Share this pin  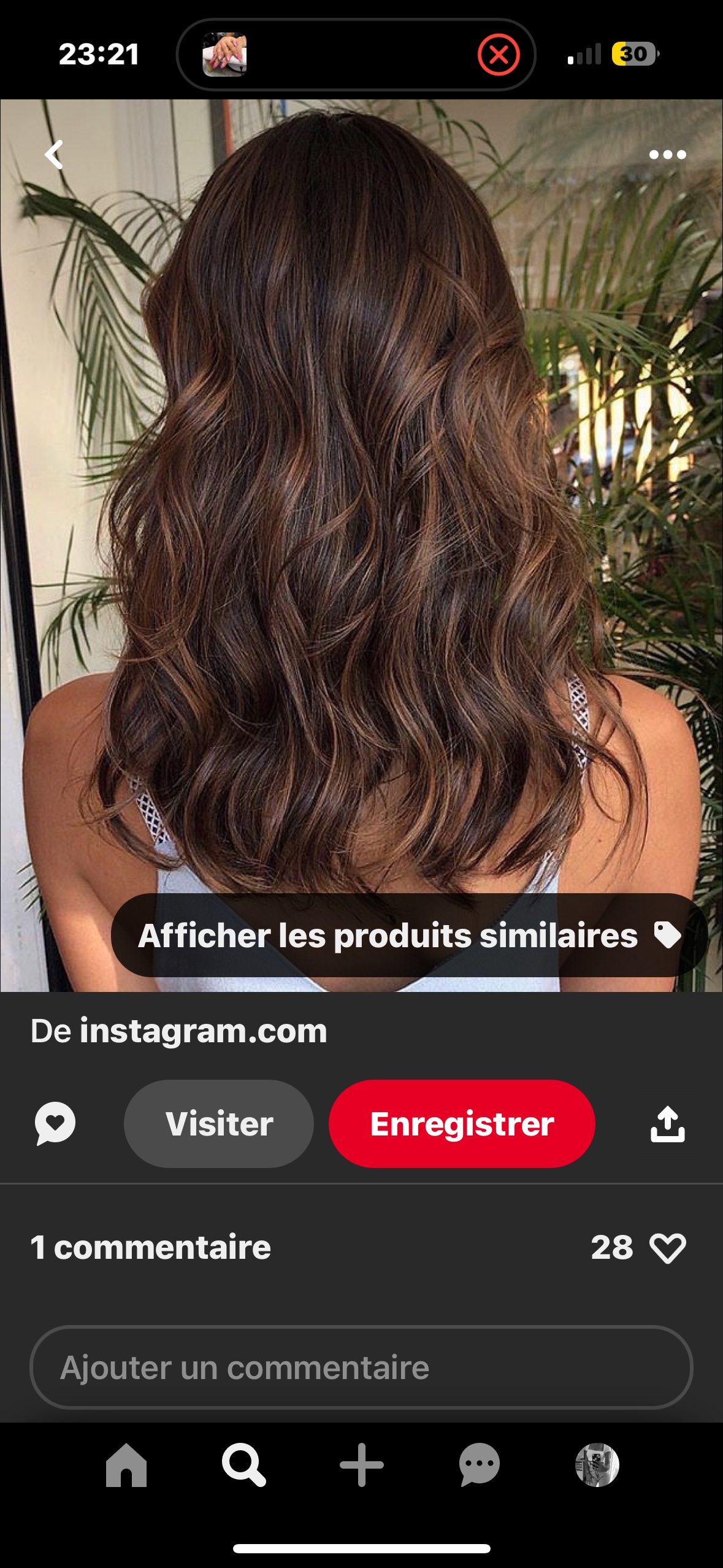667,1123
